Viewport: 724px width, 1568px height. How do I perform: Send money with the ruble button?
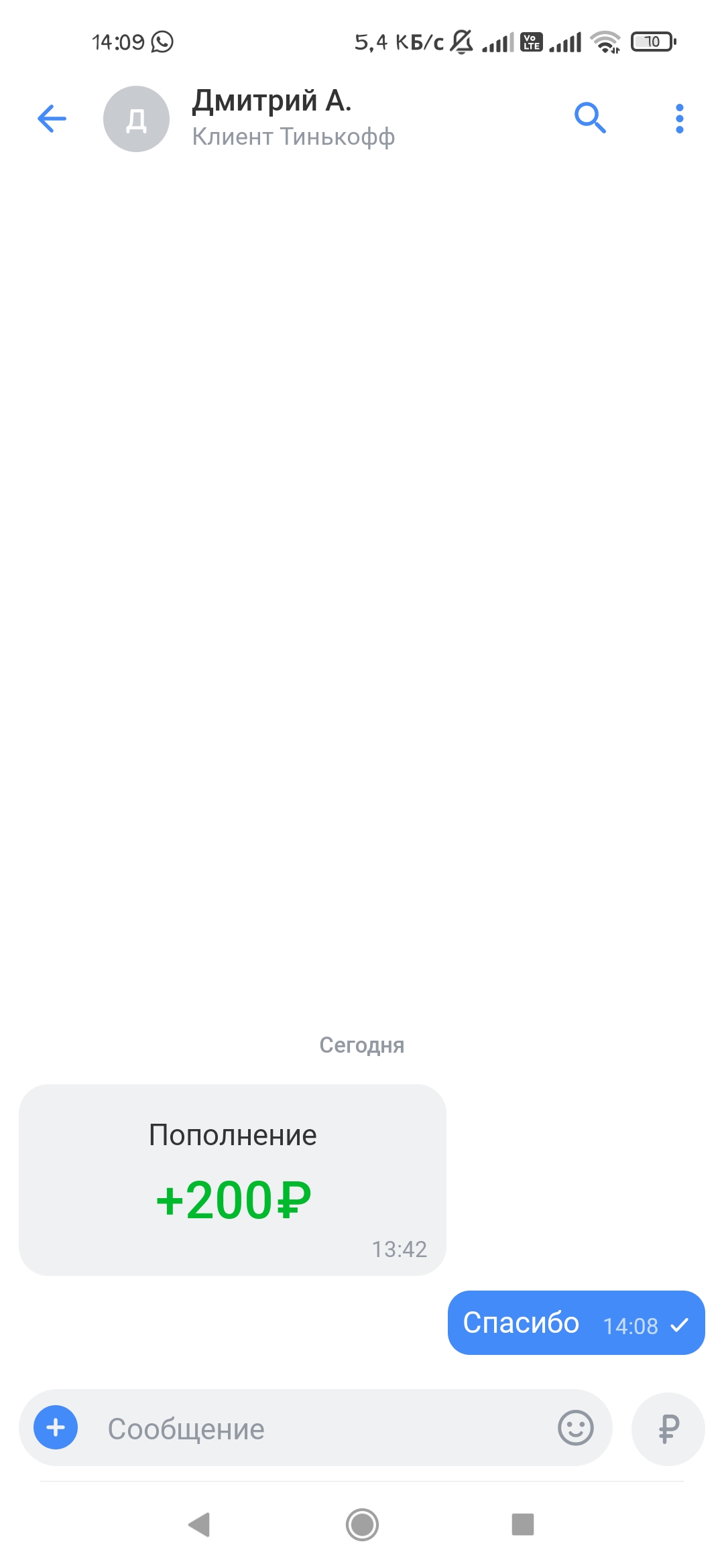point(668,1429)
